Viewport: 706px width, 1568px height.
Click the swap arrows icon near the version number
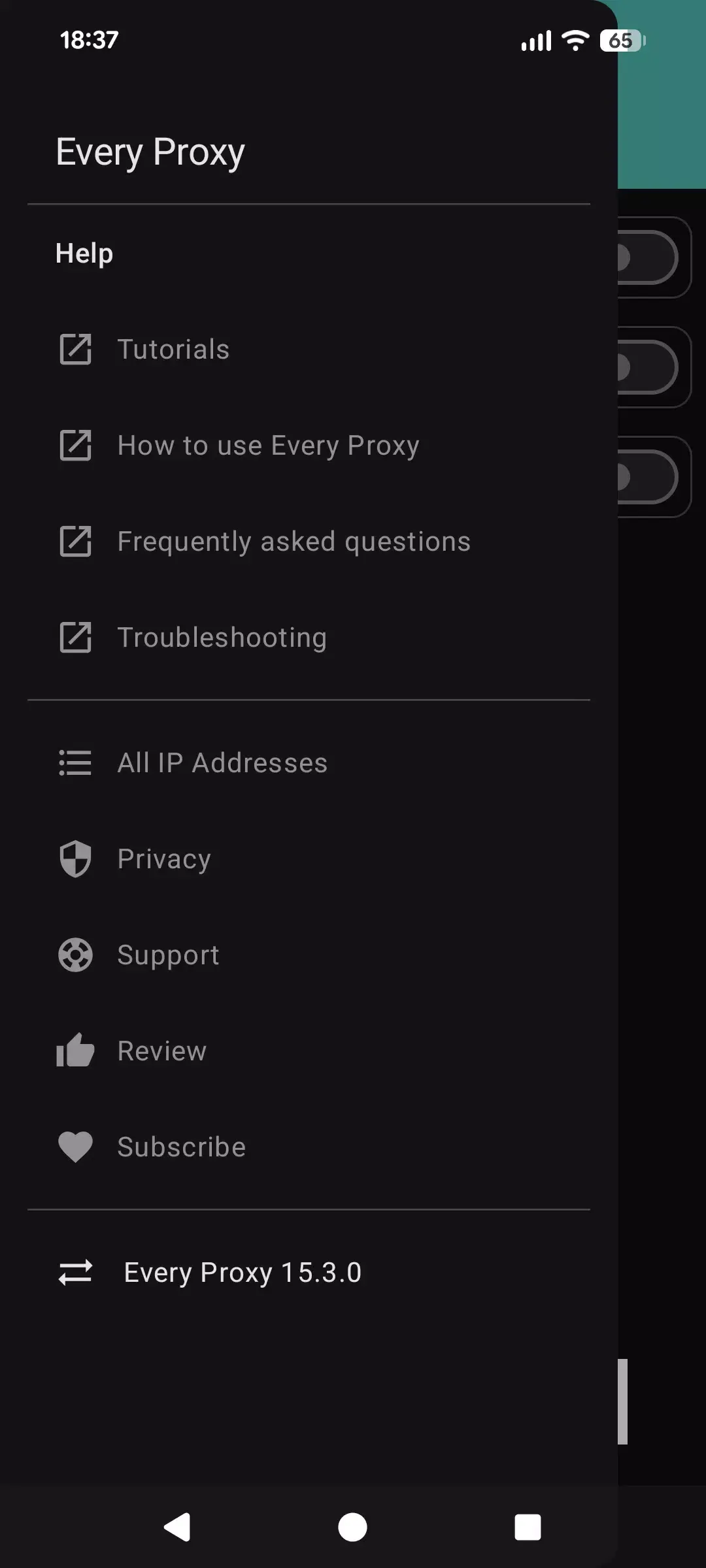click(75, 1270)
